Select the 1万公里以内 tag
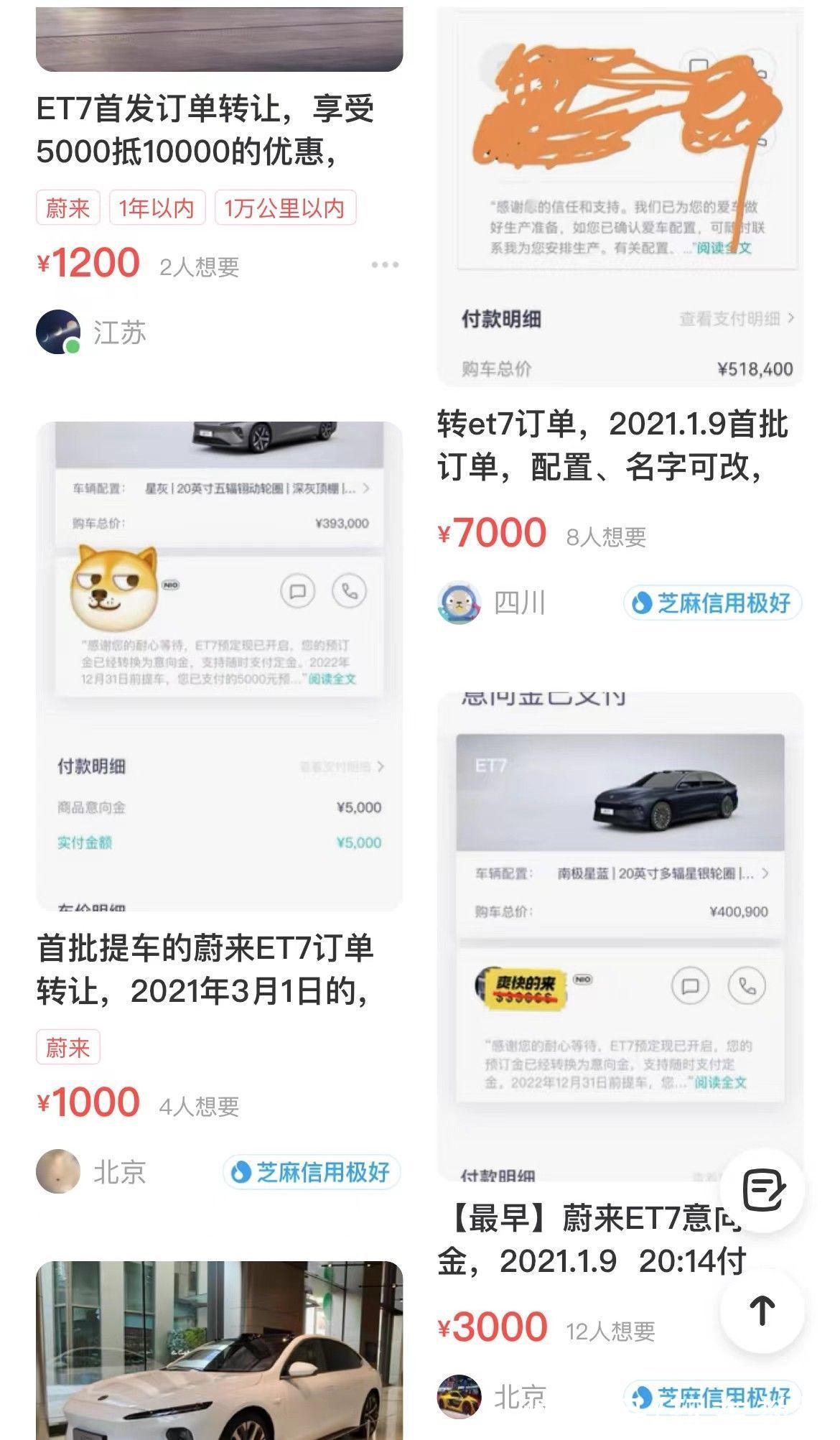Viewport: 840px width, 1440px height. (284, 208)
